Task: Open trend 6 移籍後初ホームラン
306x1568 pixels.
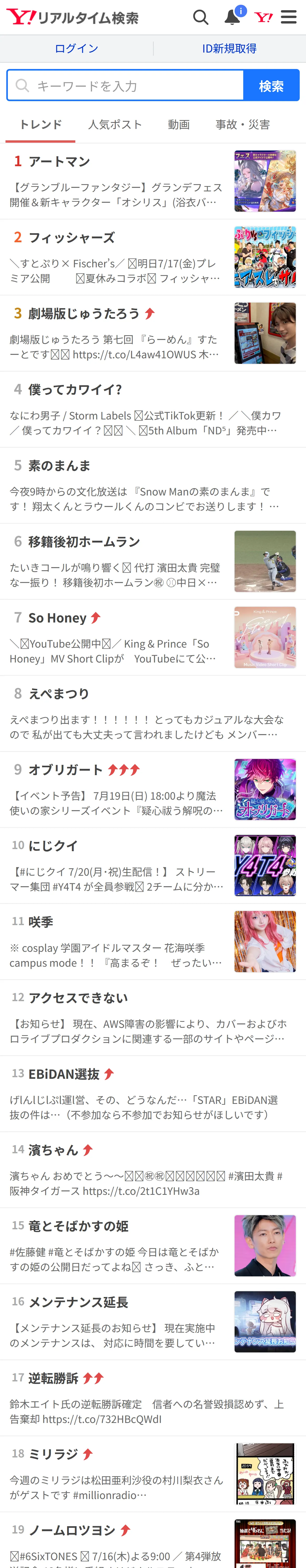Action: click(153, 561)
